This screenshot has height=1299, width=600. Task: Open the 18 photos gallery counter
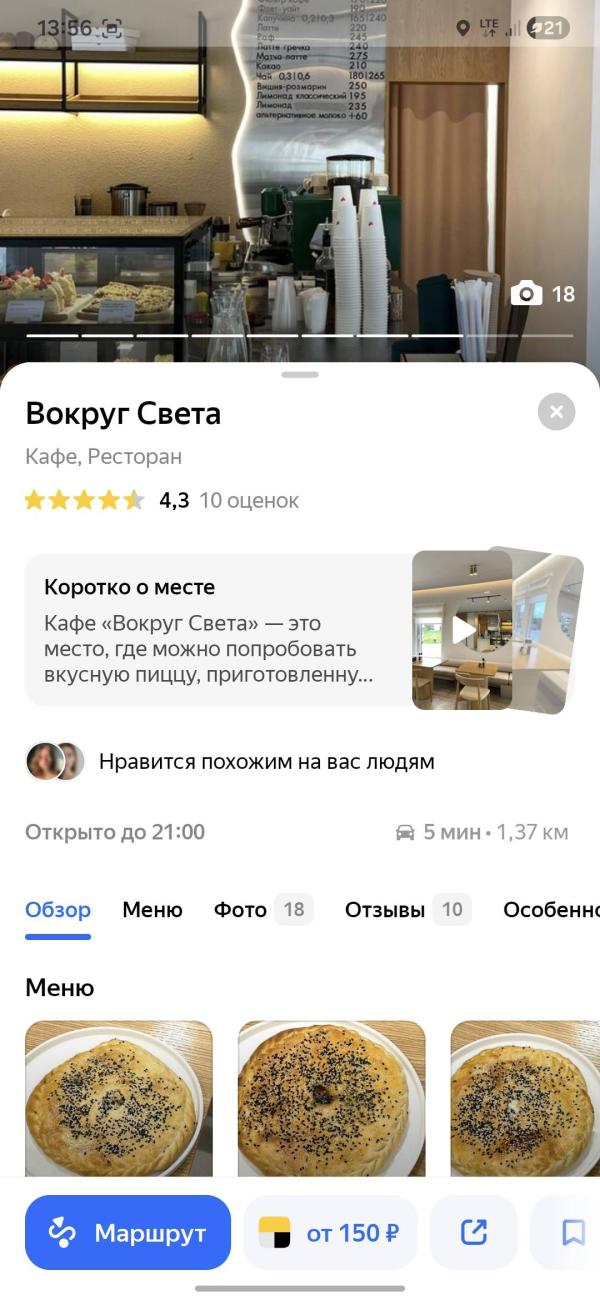click(543, 294)
